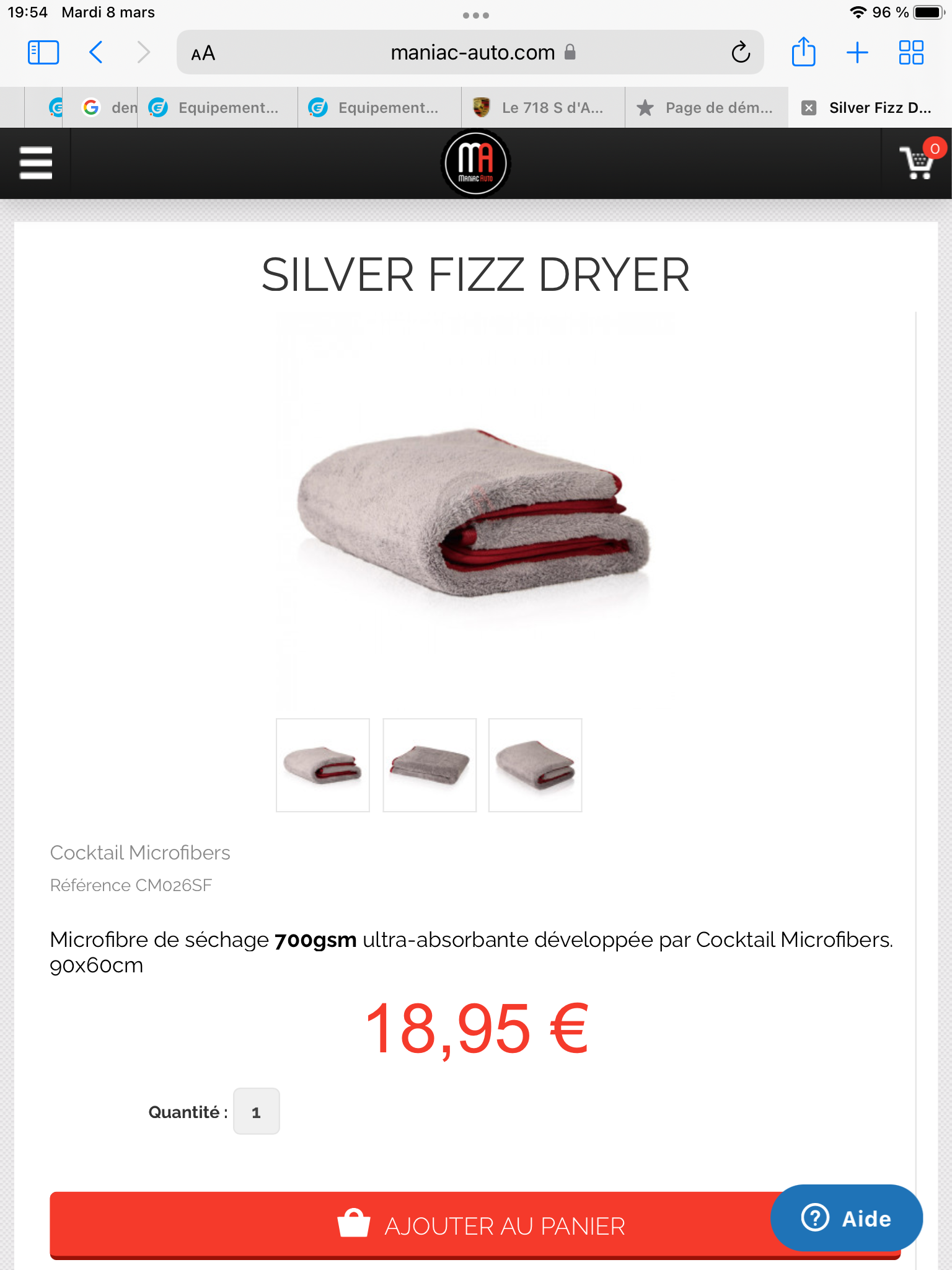Image resolution: width=952 pixels, height=1270 pixels.
Task: Close the Silver Fizz D... tab
Action: [808, 108]
